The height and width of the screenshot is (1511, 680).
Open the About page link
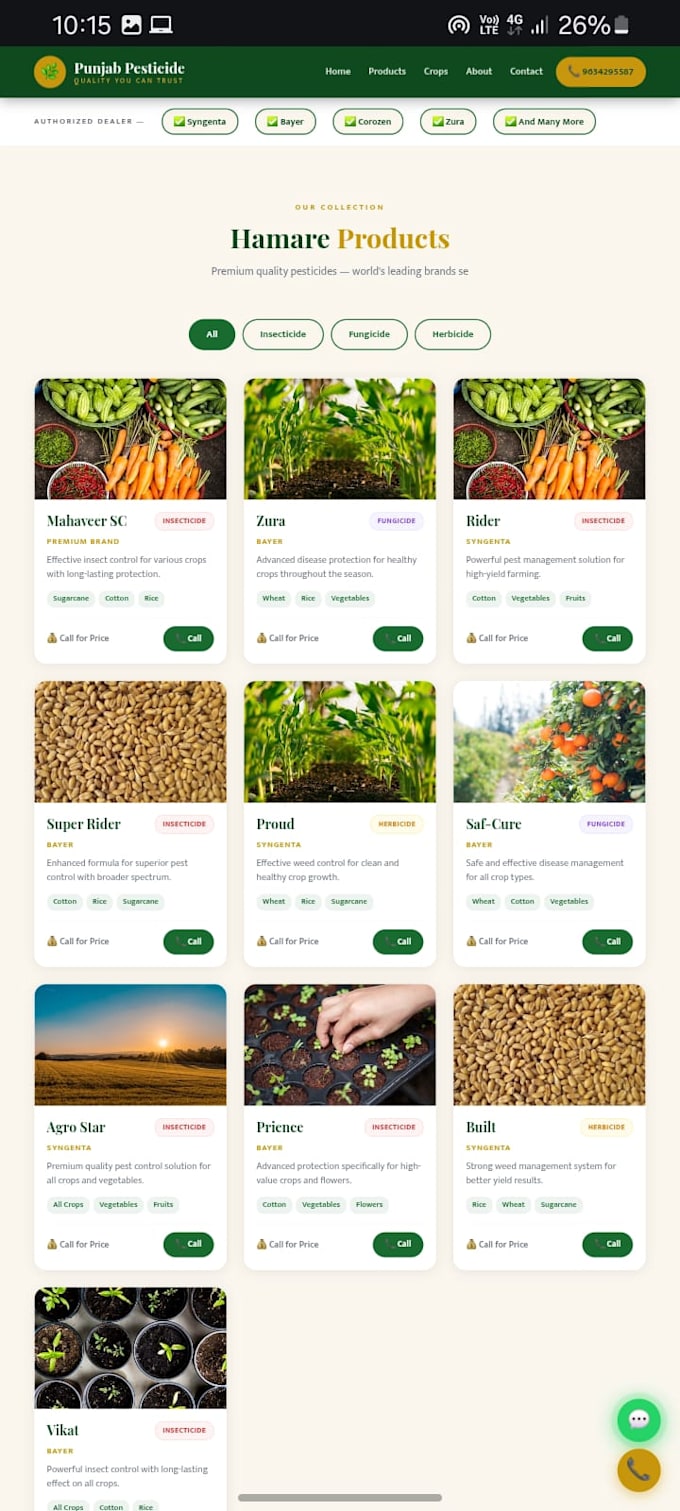coord(479,71)
